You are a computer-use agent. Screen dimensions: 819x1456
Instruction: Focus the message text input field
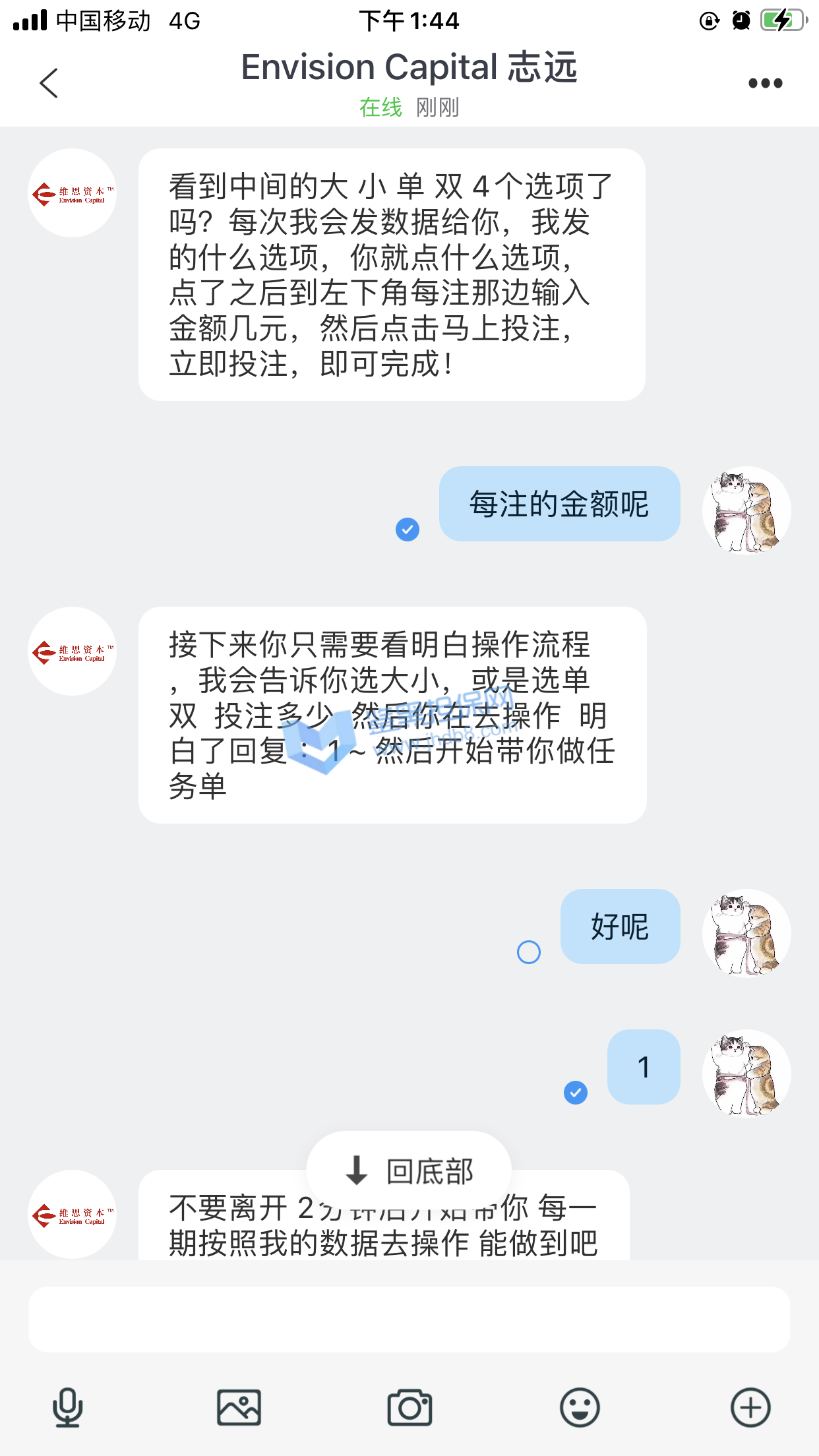(x=409, y=1319)
